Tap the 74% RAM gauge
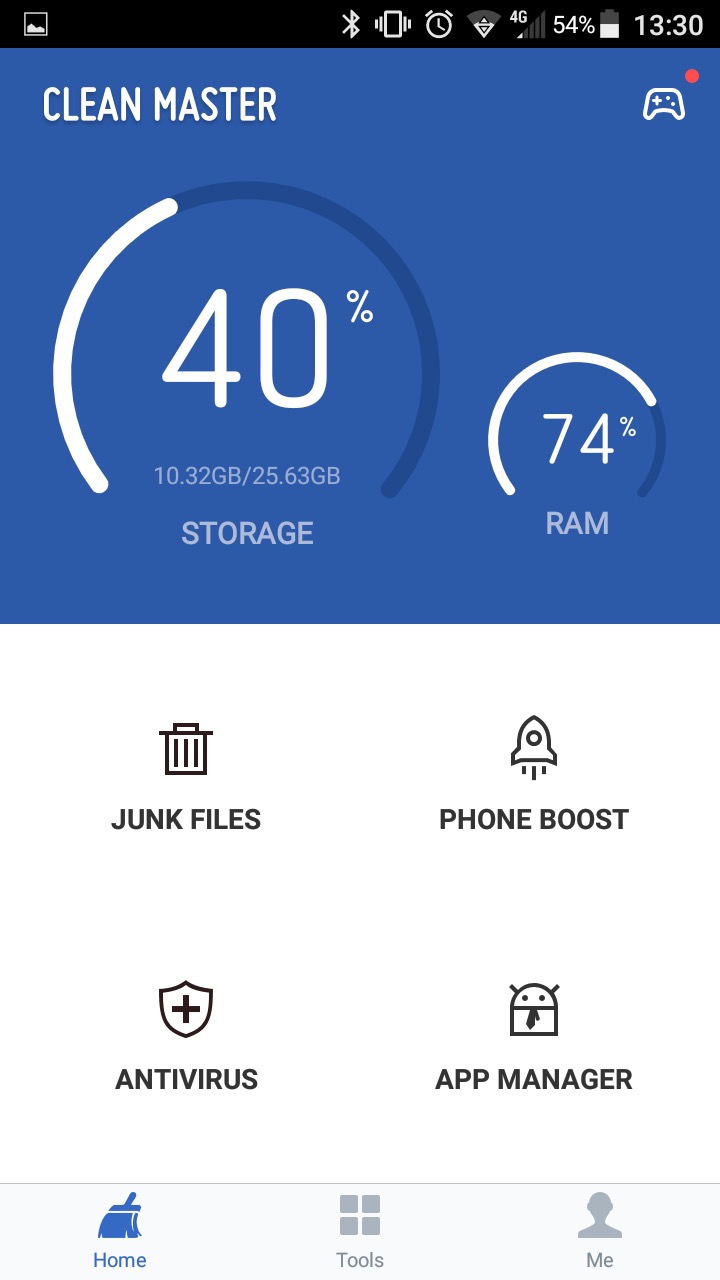The width and height of the screenshot is (720, 1280). click(577, 440)
